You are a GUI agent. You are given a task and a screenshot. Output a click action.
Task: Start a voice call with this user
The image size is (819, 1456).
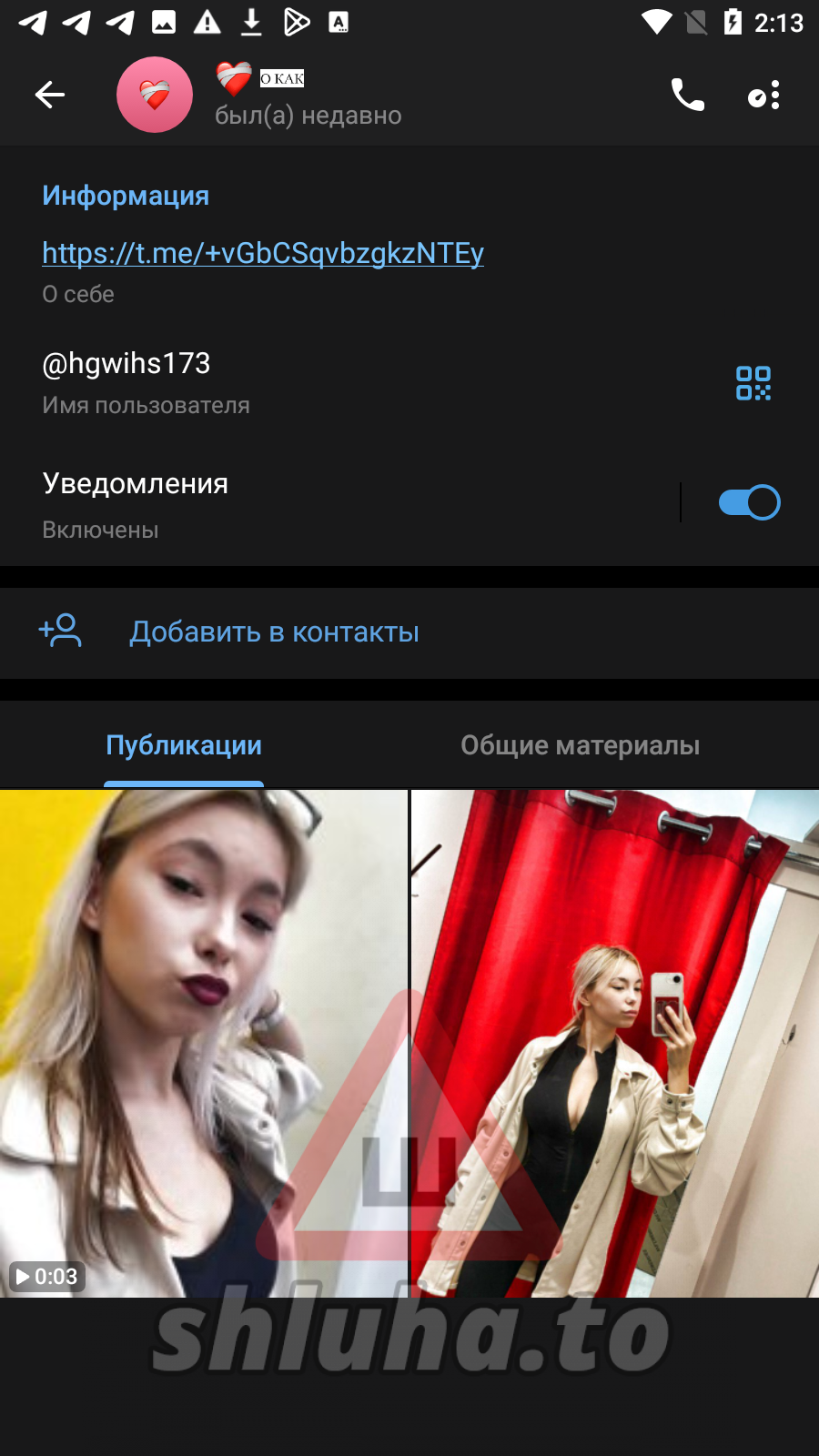(x=687, y=95)
